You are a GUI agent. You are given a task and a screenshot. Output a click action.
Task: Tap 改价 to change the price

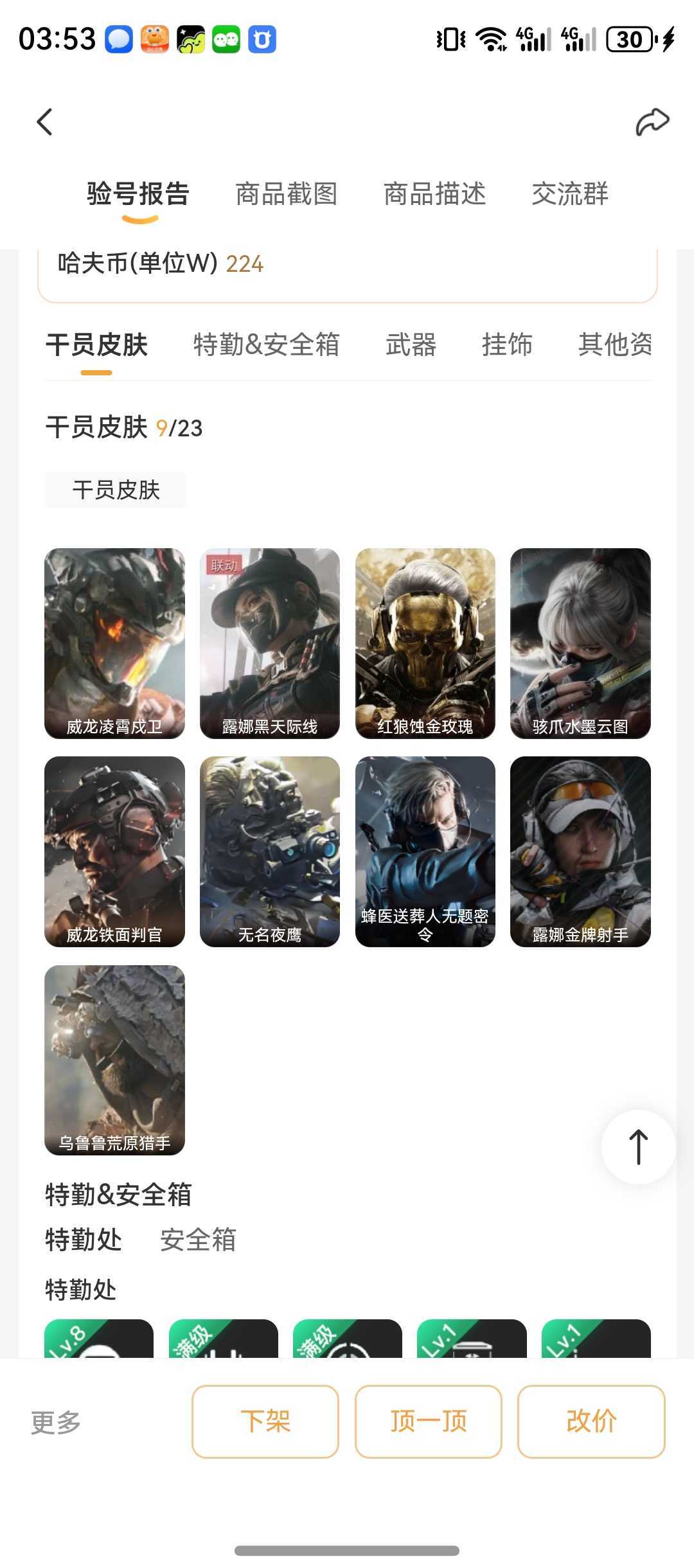(591, 1421)
